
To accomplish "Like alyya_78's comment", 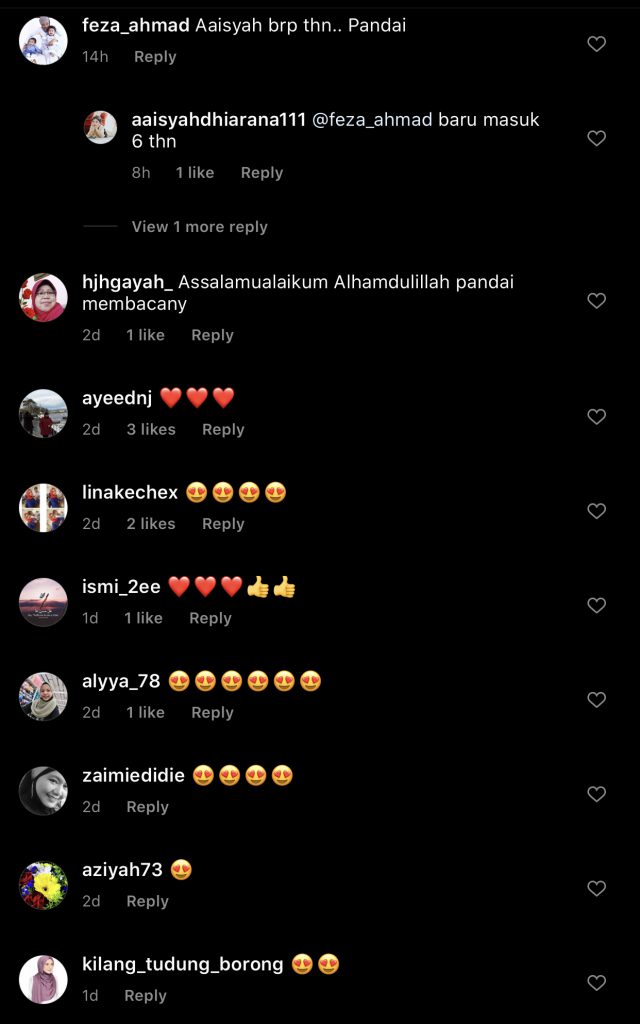I will [596, 700].
